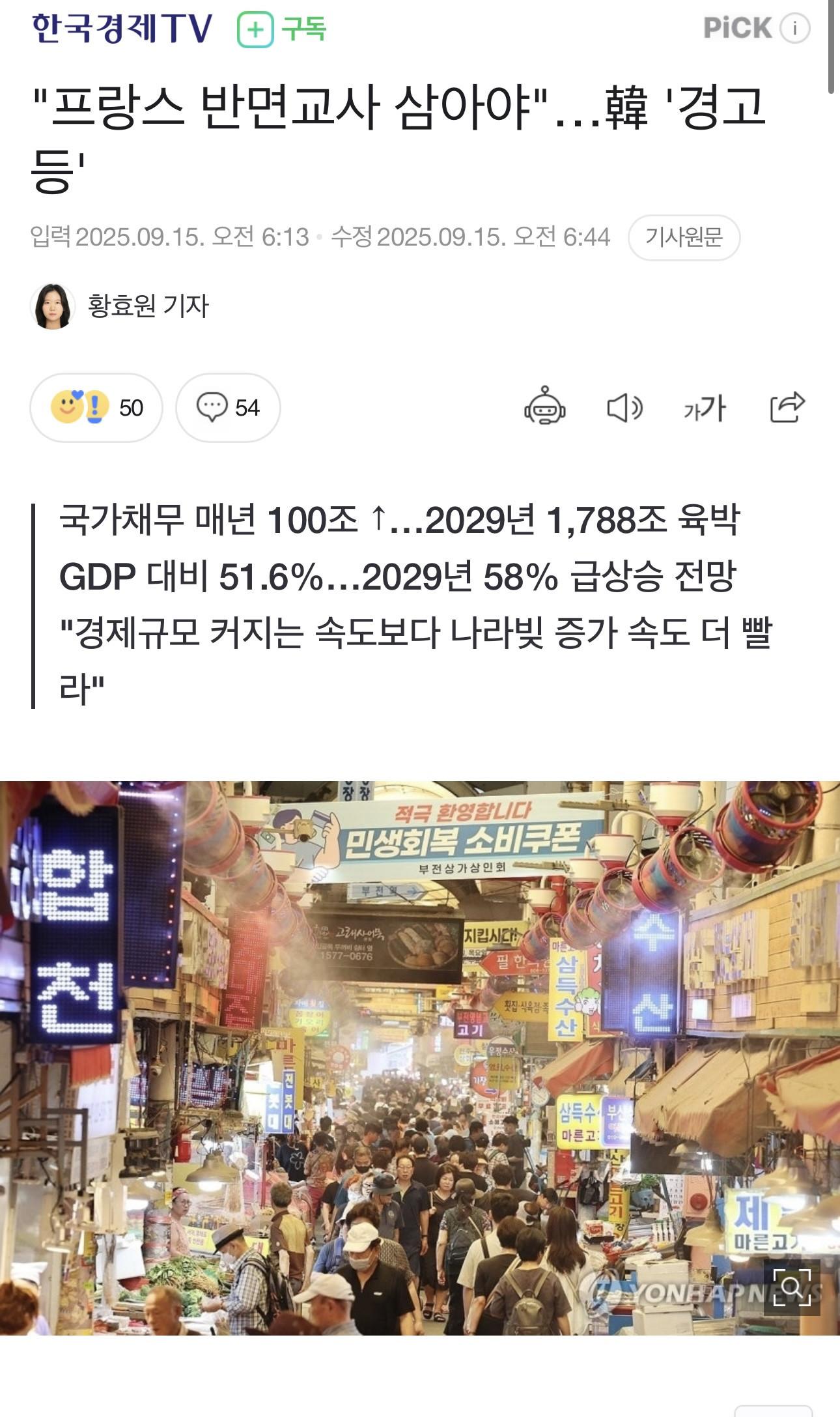840x1417 pixels.
Task: React to the article with emoji button
Action: (96, 408)
